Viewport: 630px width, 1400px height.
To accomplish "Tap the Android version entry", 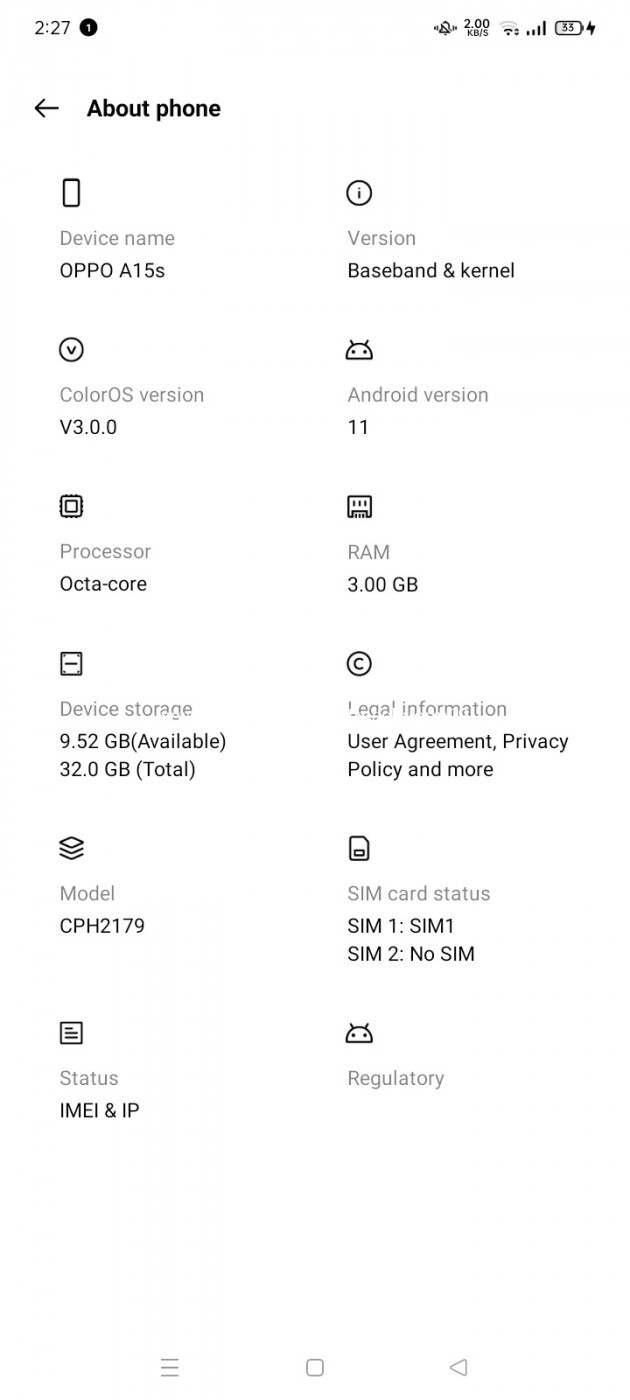I will click(459, 387).
